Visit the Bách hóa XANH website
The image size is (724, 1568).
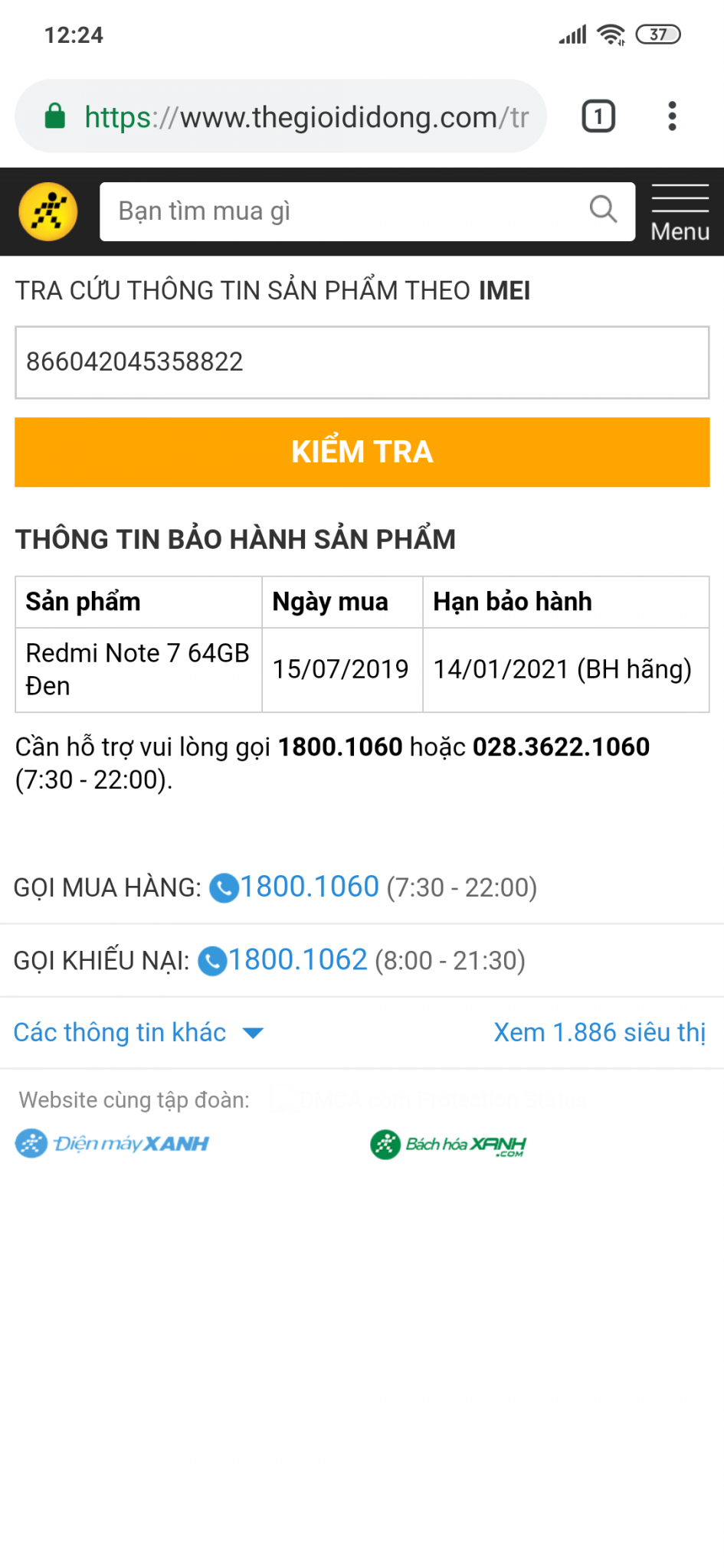(448, 1145)
